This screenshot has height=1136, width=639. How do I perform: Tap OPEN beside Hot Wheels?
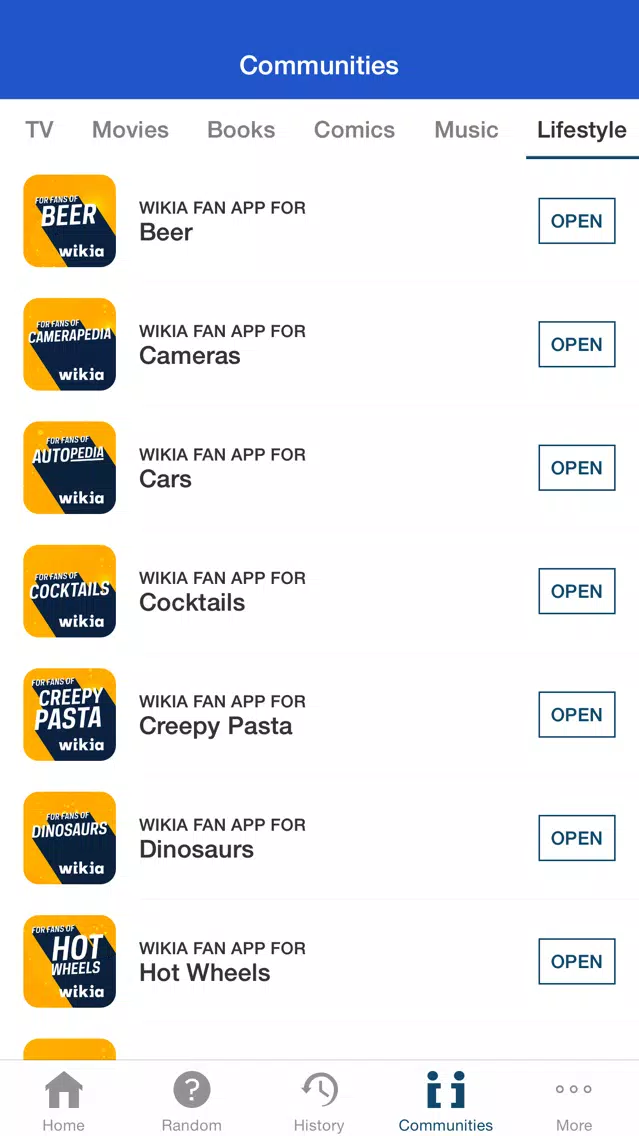coord(577,961)
